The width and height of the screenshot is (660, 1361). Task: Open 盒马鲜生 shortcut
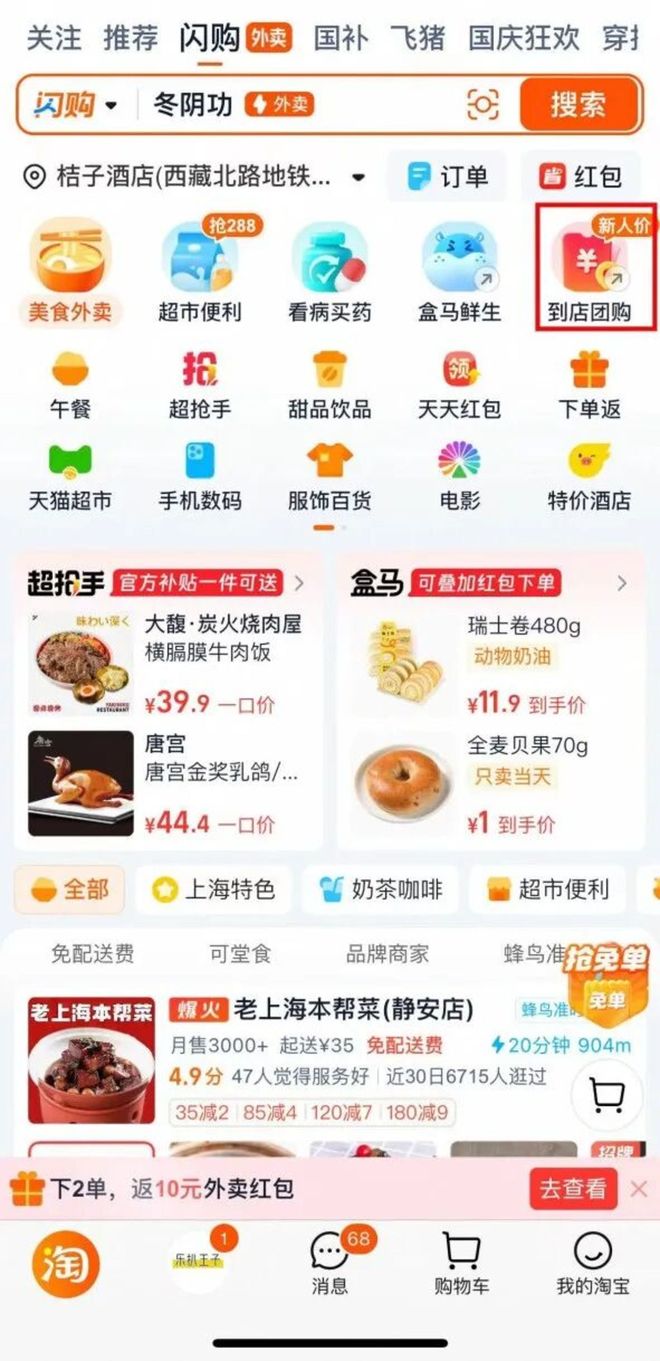click(459, 270)
